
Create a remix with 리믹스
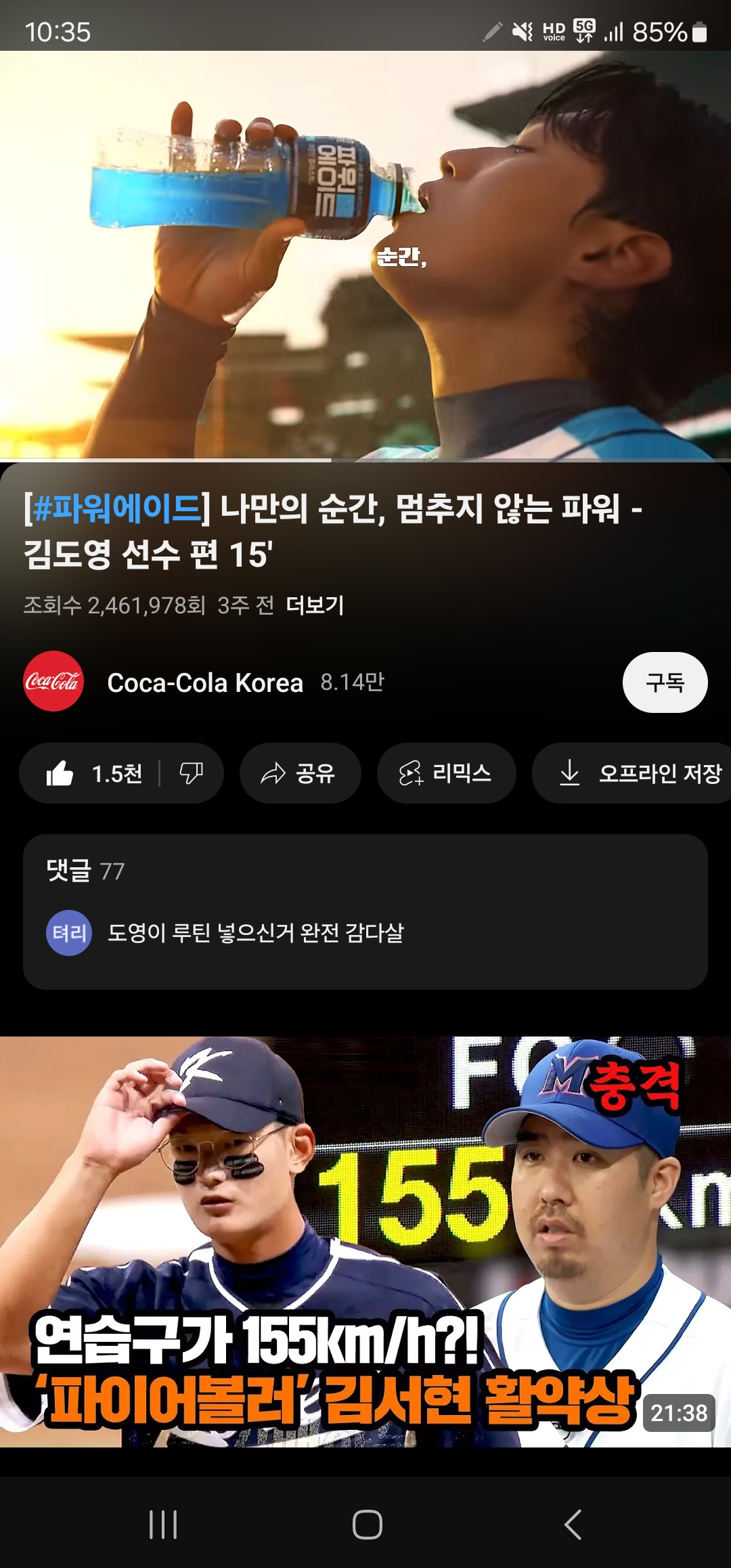pos(446,773)
